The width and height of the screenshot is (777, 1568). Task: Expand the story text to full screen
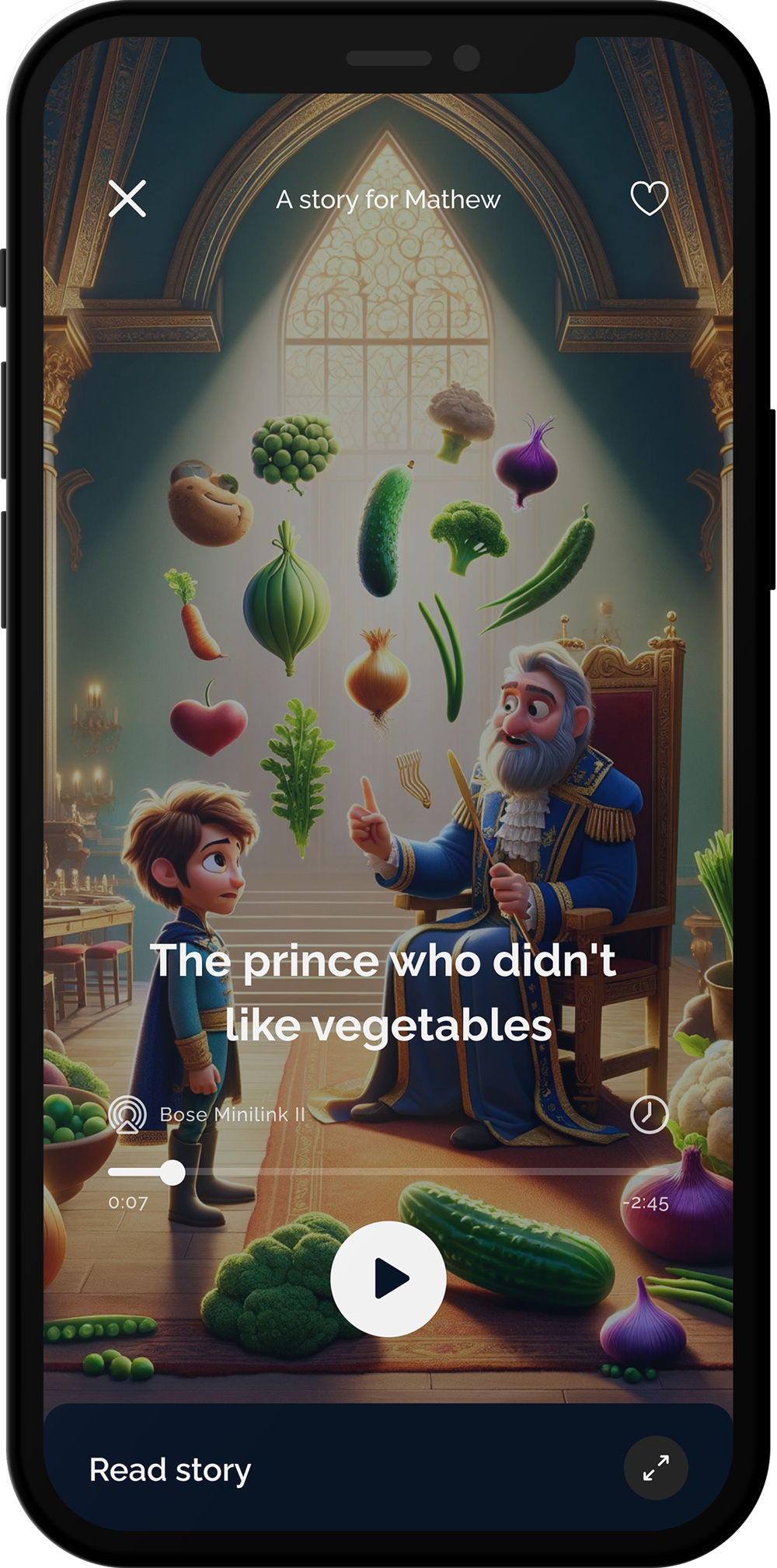[x=656, y=1469]
